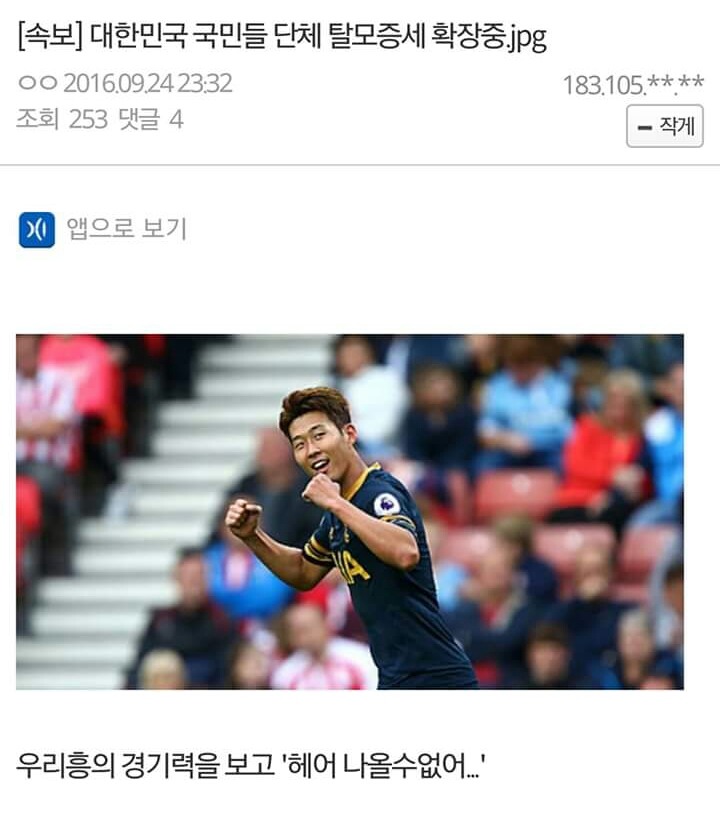The image size is (720, 815).
Task: Open the soccer player photo in the post
Action: pos(349,511)
